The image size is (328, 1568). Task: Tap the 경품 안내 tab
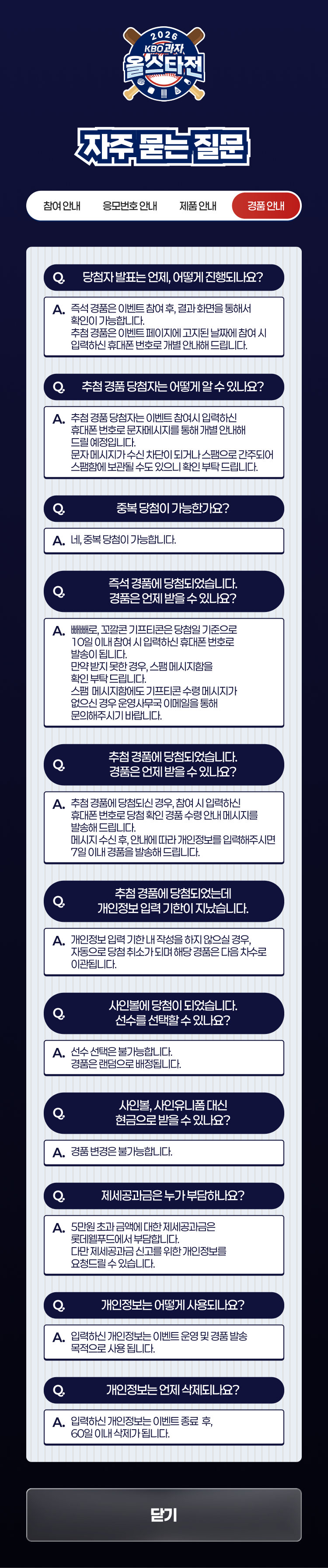click(266, 206)
